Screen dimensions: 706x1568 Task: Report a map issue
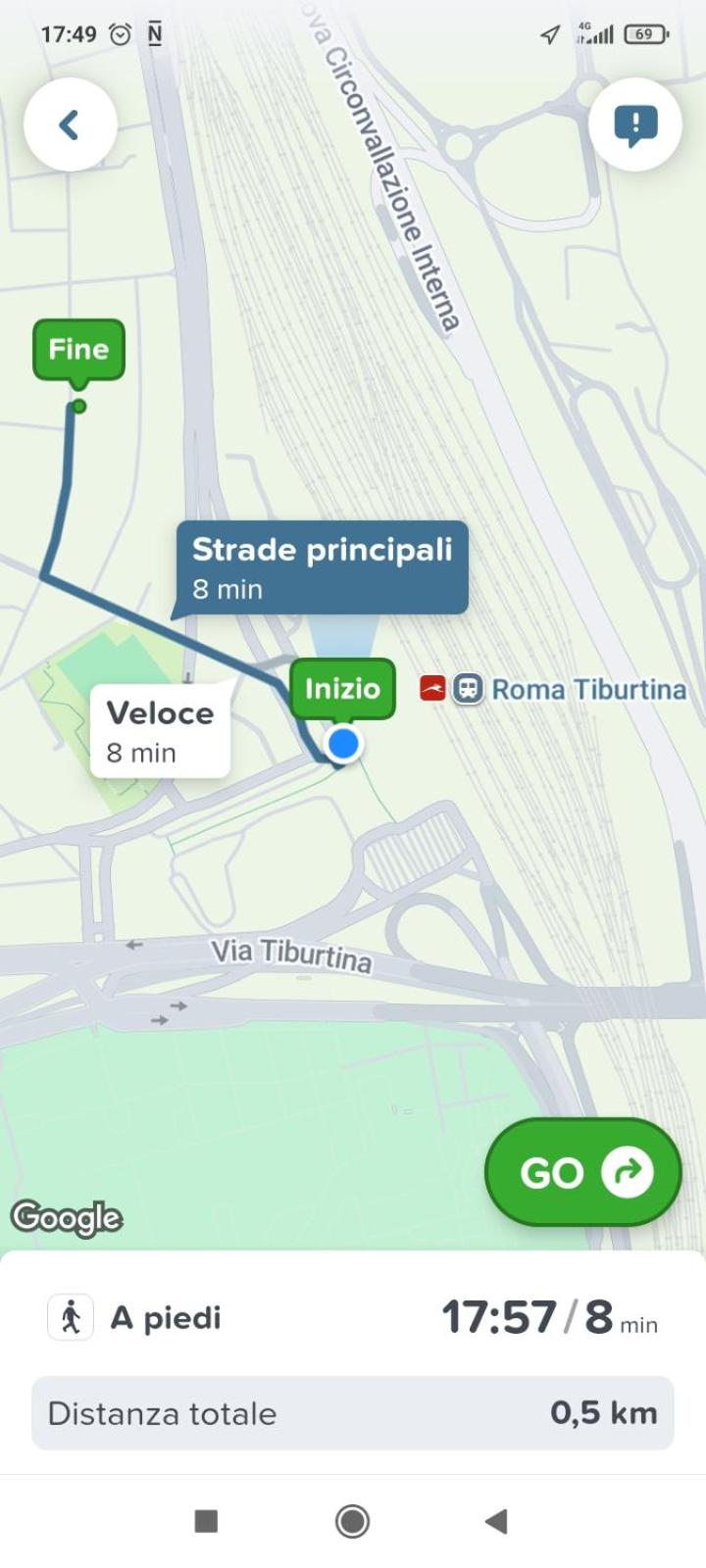[x=635, y=124]
